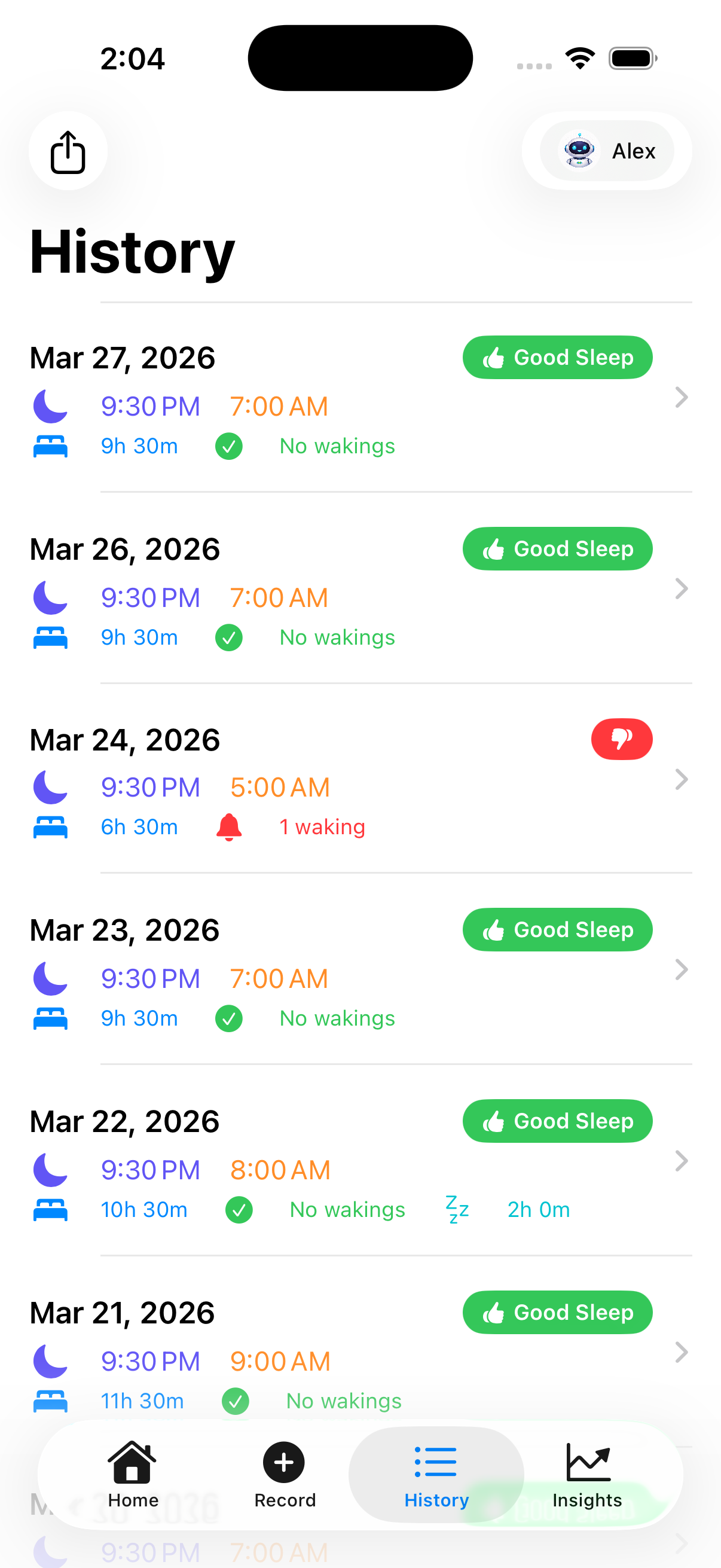Image resolution: width=721 pixels, height=1568 pixels.
Task: Tap the bed icon for Mar 26
Action: point(50,637)
